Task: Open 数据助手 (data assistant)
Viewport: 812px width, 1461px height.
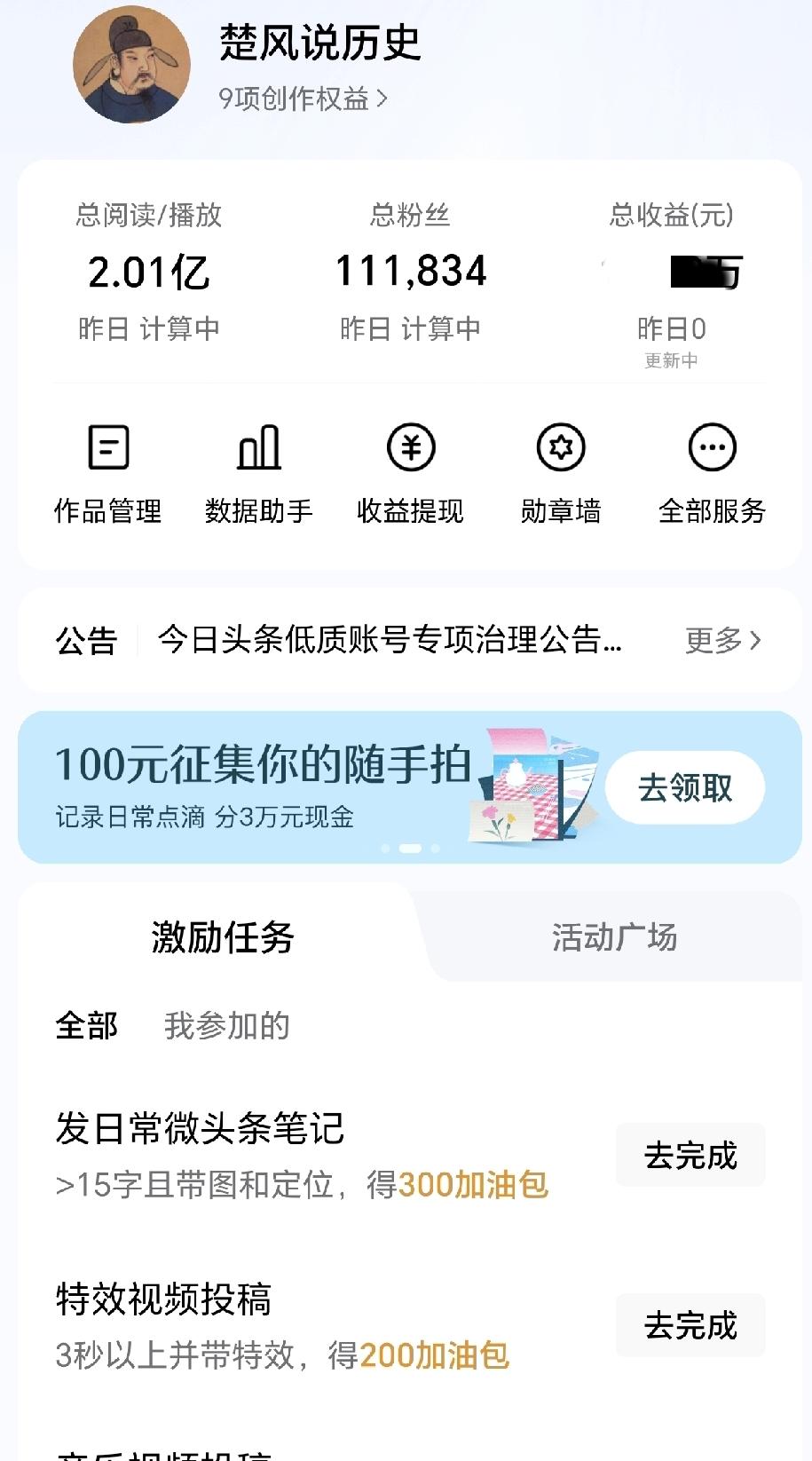Action: pos(258,470)
